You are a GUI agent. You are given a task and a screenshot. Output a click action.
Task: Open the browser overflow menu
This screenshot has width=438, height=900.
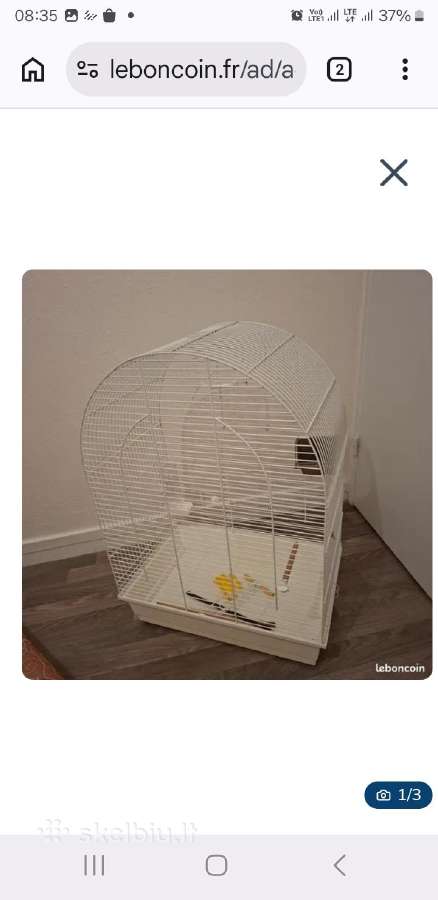click(x=405, y=69)
